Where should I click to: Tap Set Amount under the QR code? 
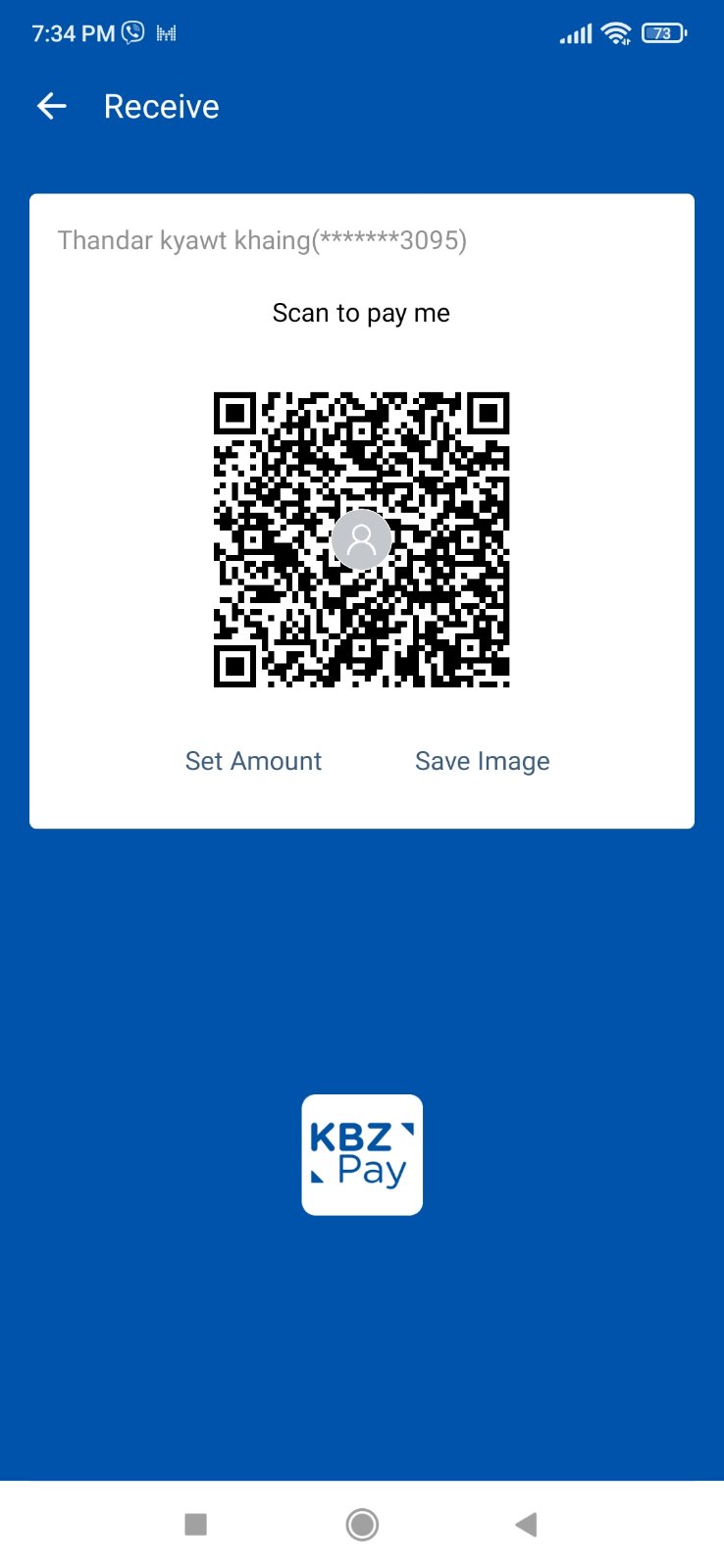(x=253, y=761)
